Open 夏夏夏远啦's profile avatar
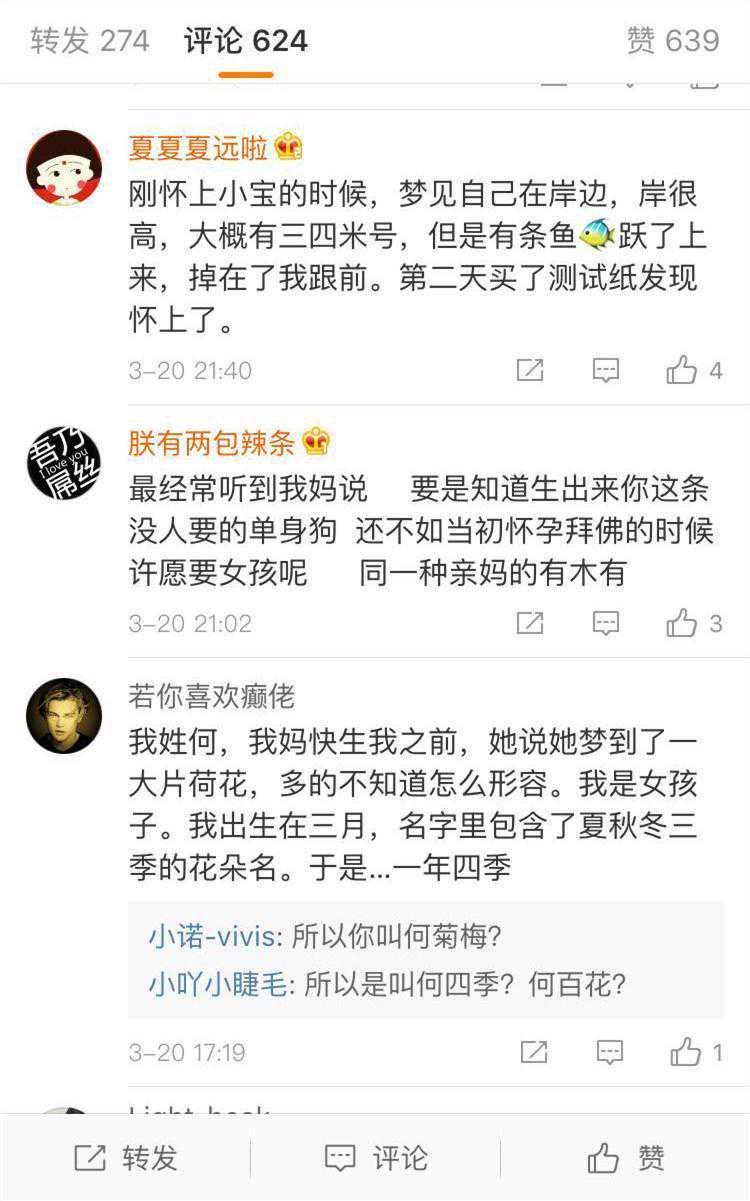 point(64,167)
